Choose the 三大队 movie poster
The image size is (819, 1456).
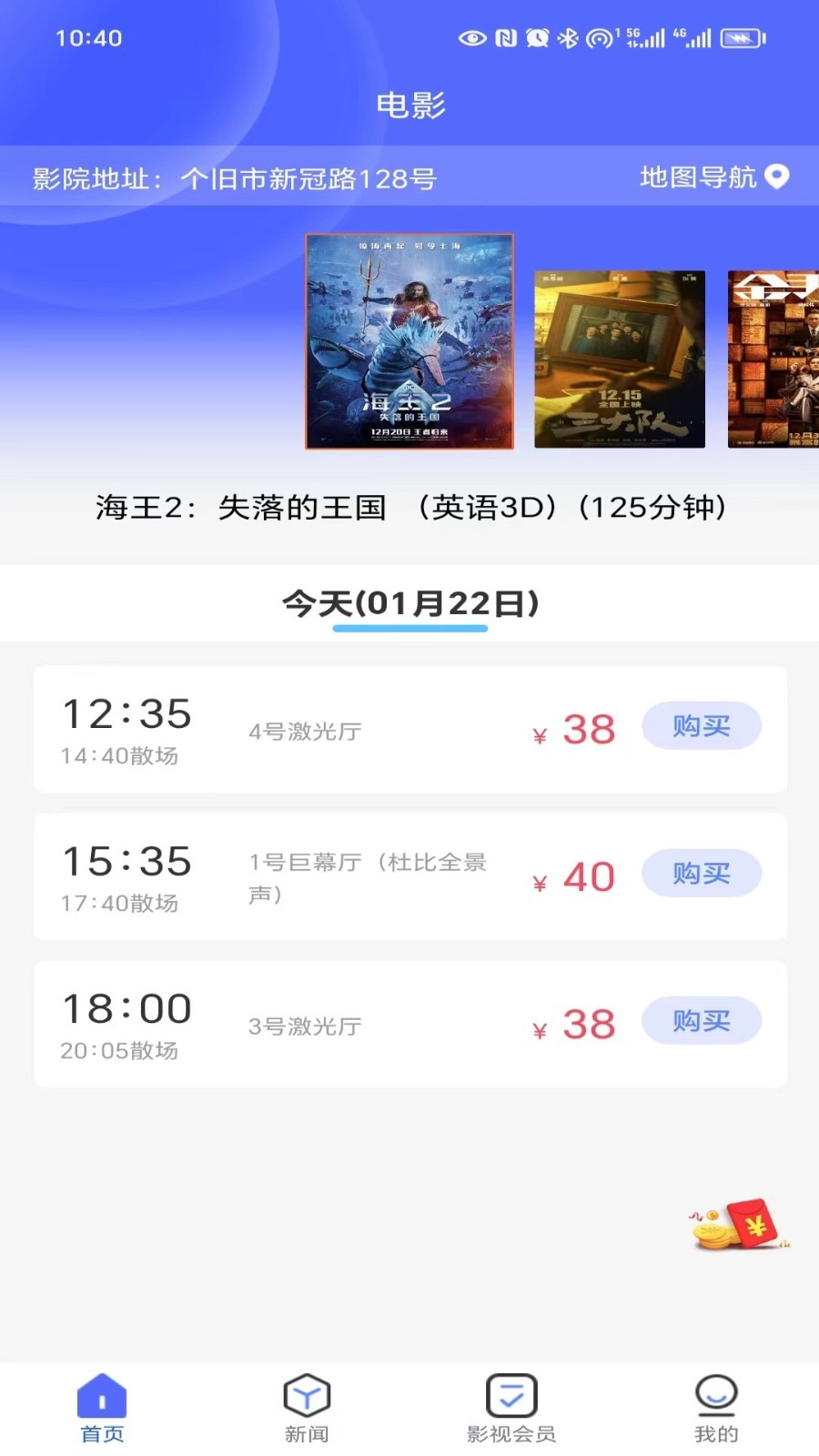click(619, 359)
